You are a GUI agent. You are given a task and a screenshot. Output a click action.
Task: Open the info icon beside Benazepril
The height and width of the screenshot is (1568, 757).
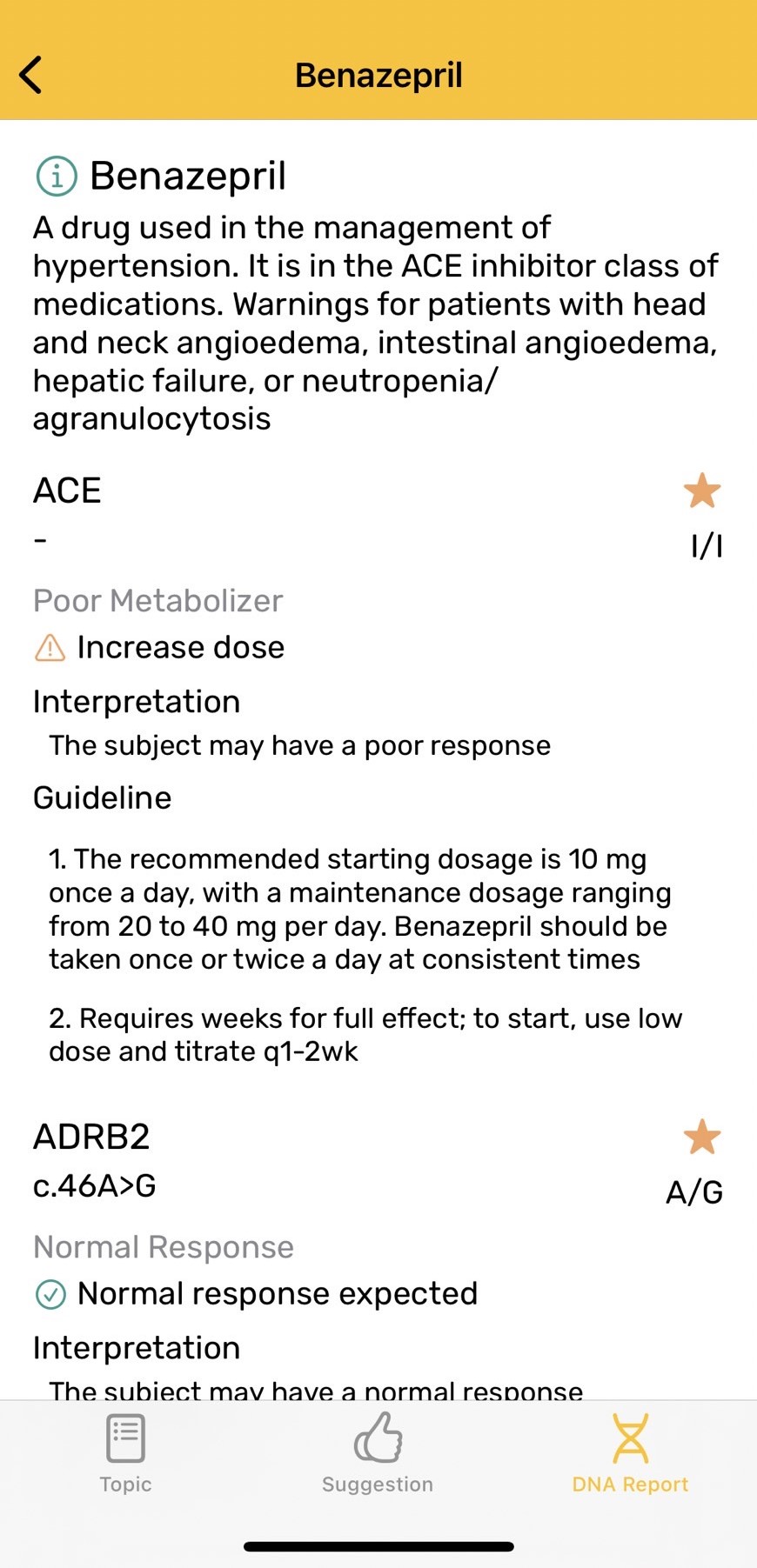point(57,176)
